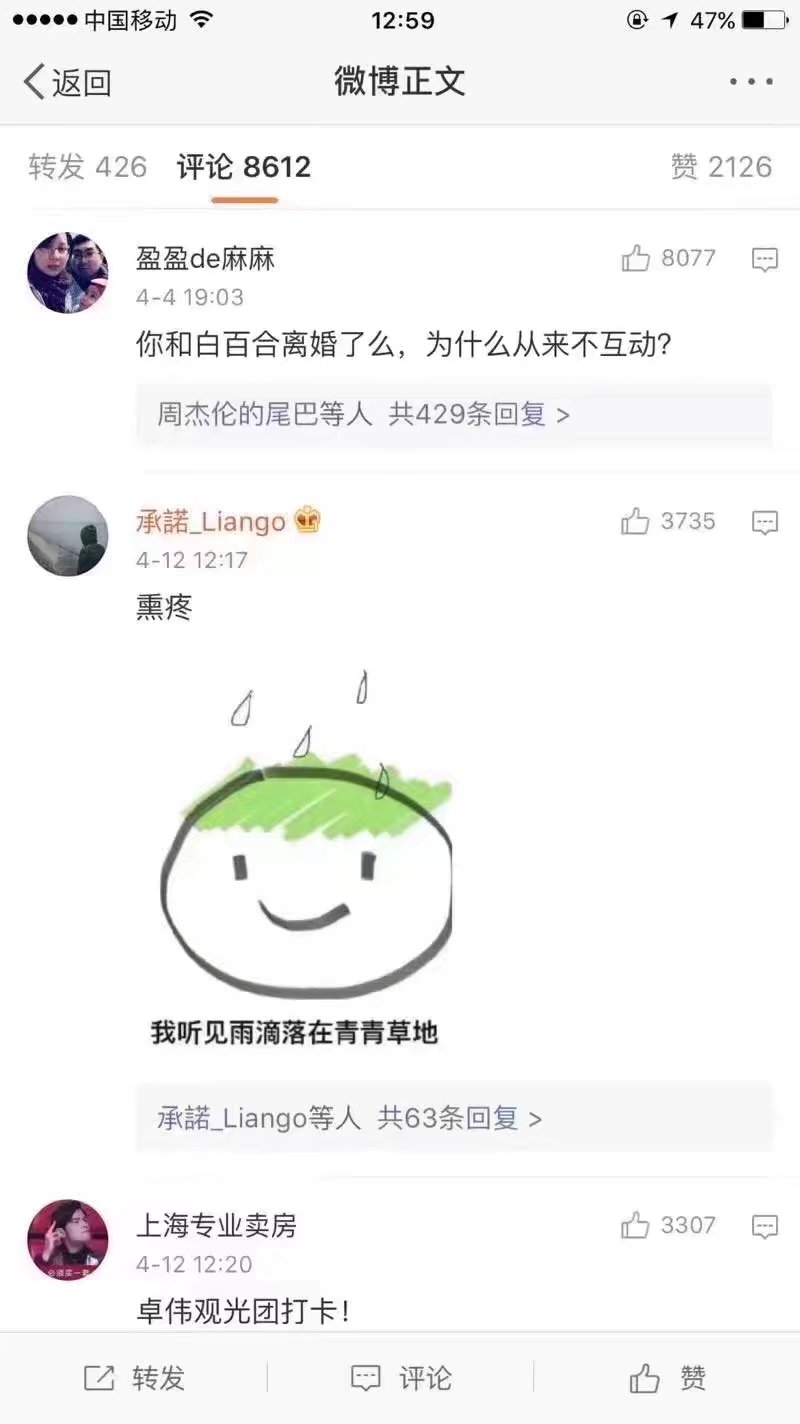Reply to 承諾_Liango's comment
Screen dimensions: 800x1424
(765, 523)
